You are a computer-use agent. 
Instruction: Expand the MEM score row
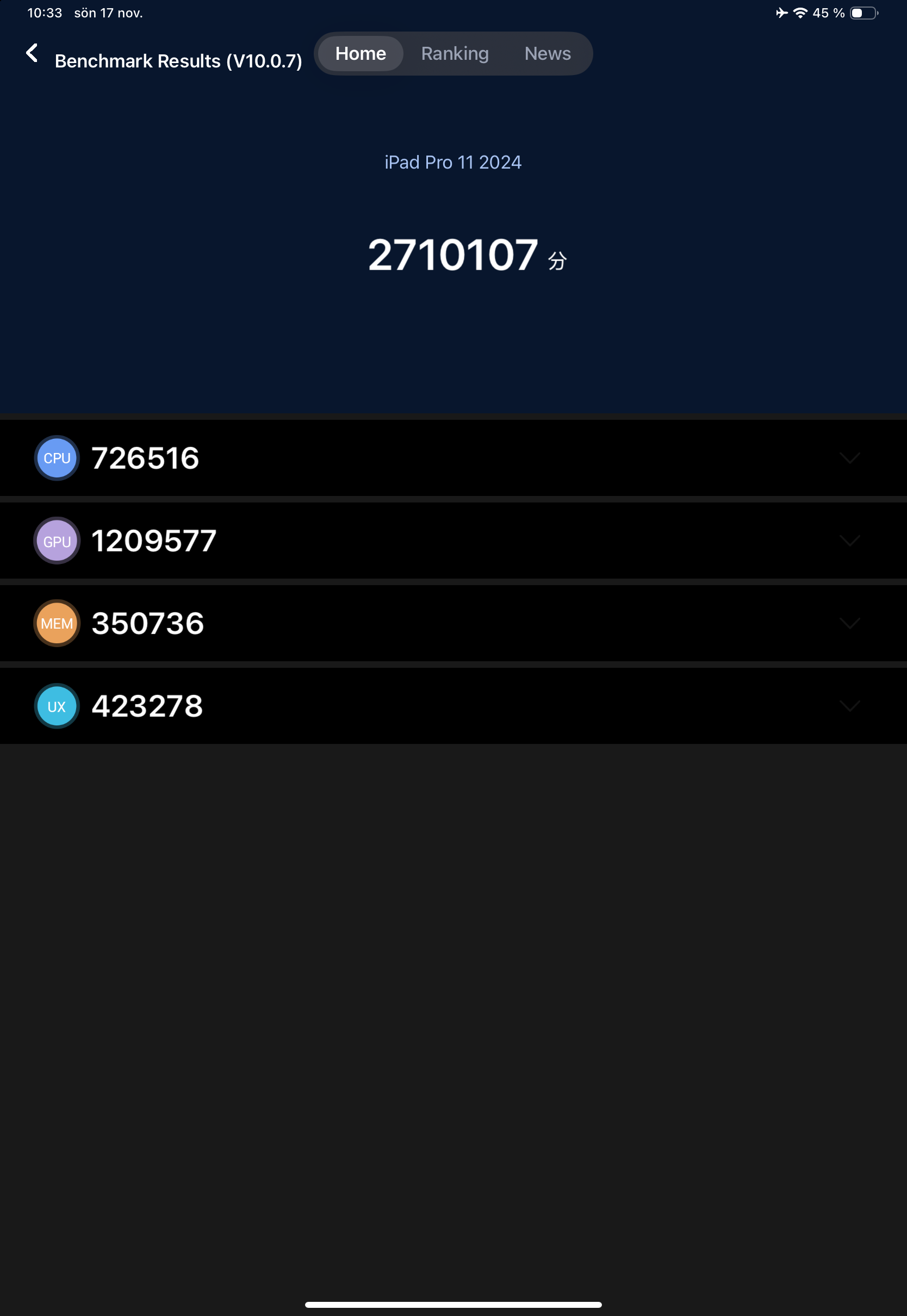849,623
